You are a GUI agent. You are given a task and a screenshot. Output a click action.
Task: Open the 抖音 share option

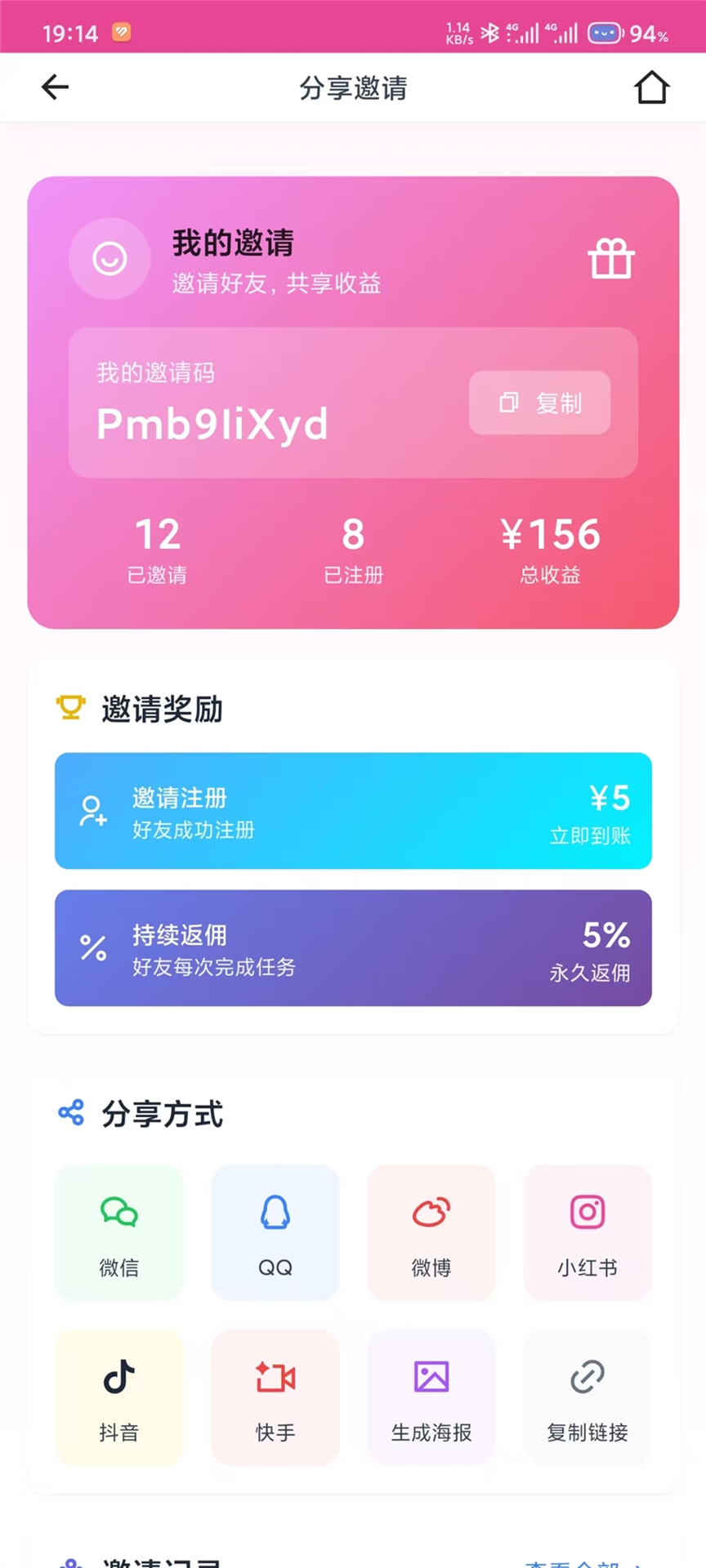click(x=118, y=1396)
